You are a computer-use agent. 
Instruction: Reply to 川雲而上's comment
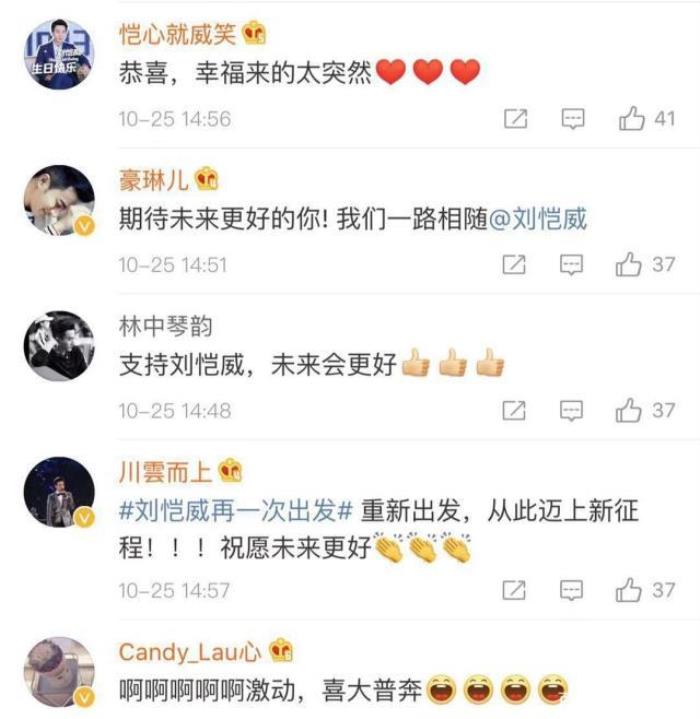(x=572, y=590)
